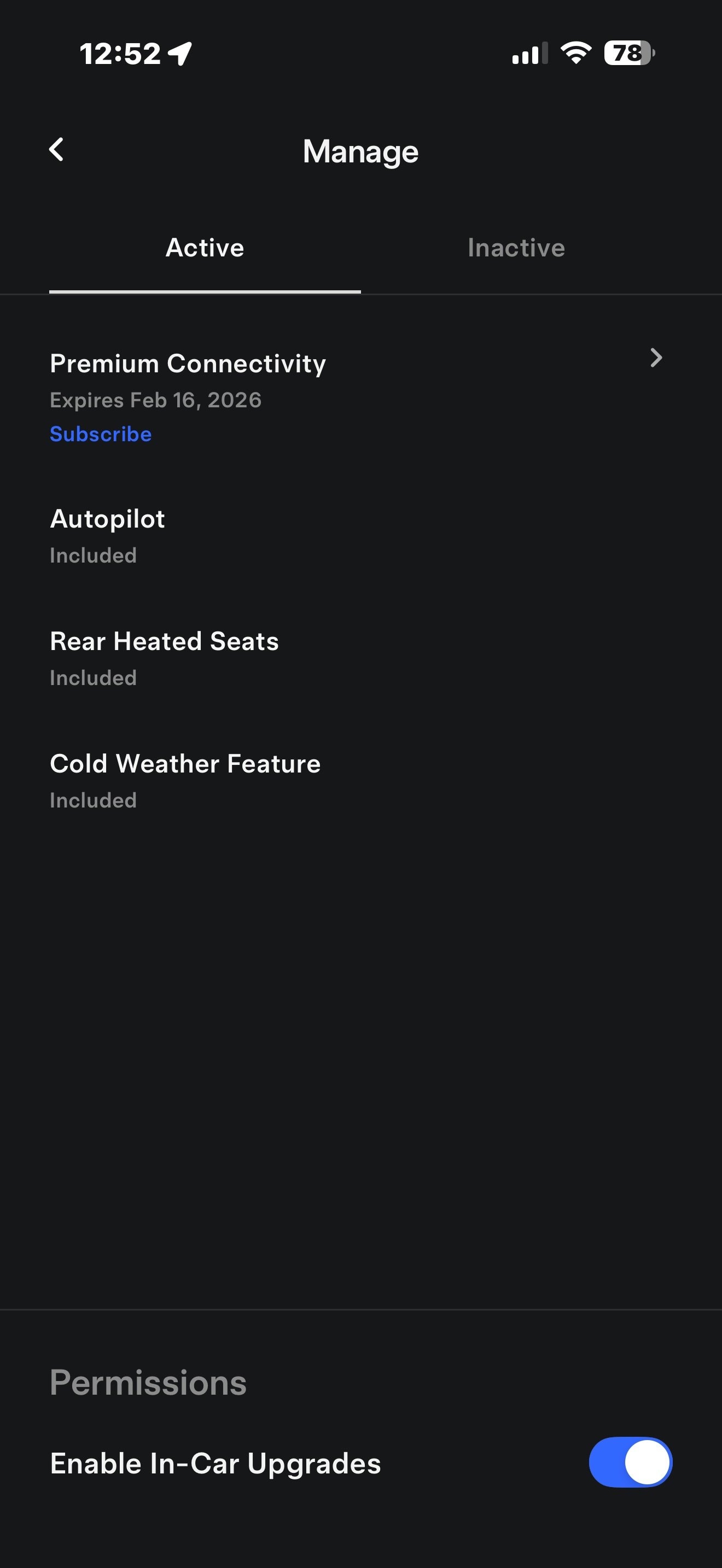Open Premium Connectivity details

pos(655,358)
